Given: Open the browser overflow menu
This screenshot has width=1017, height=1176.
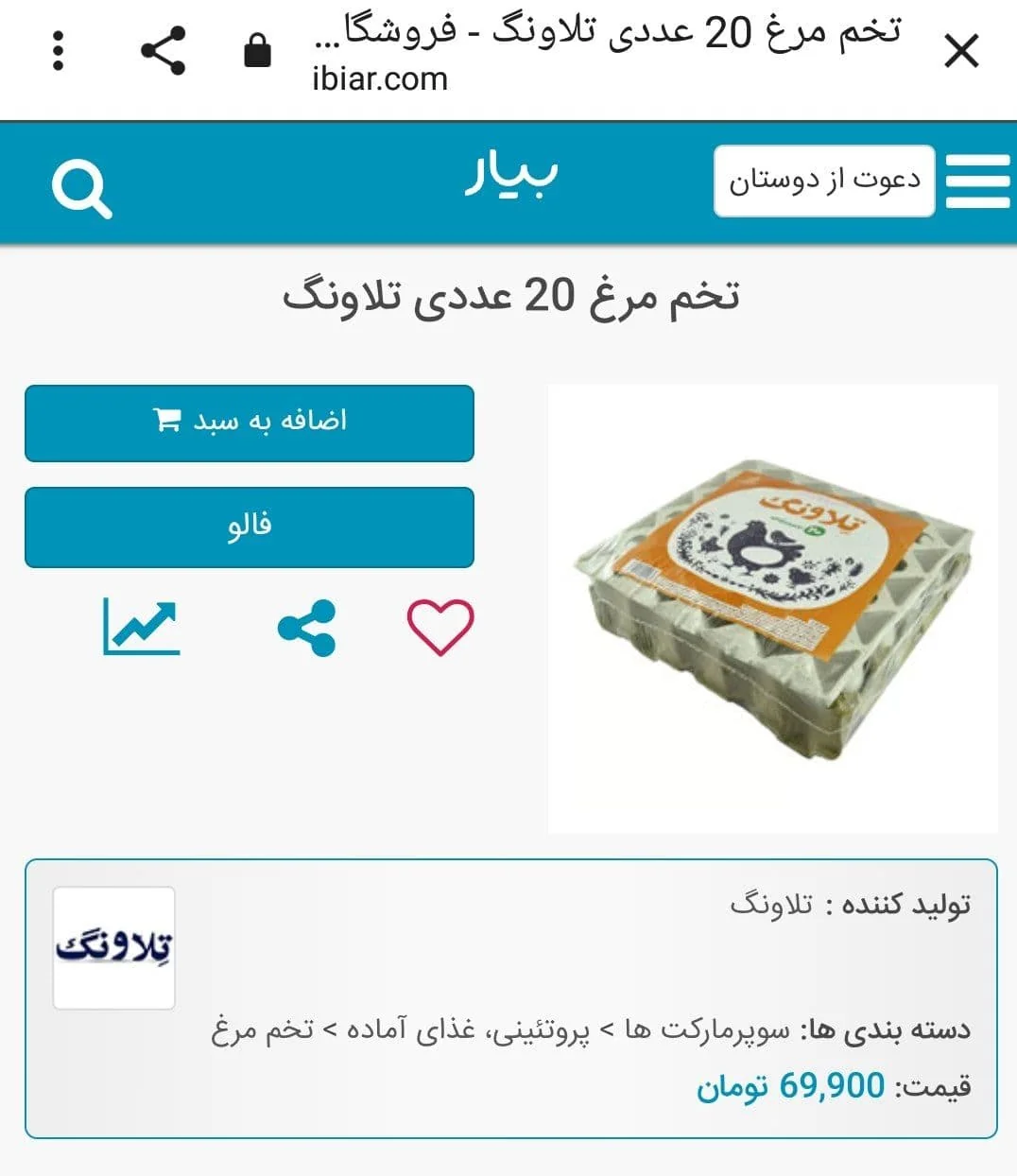Looking at the screenshot, I should 59,50.
